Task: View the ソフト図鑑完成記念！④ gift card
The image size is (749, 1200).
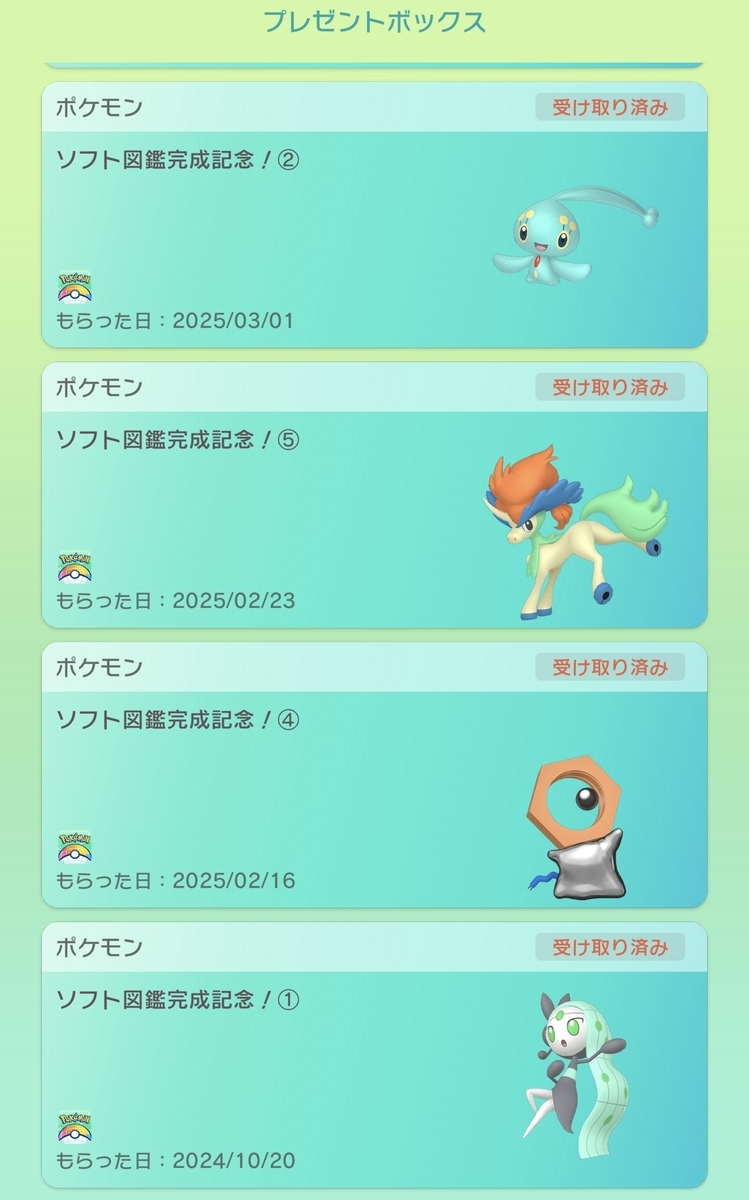Action: click(x=374, y=775)
